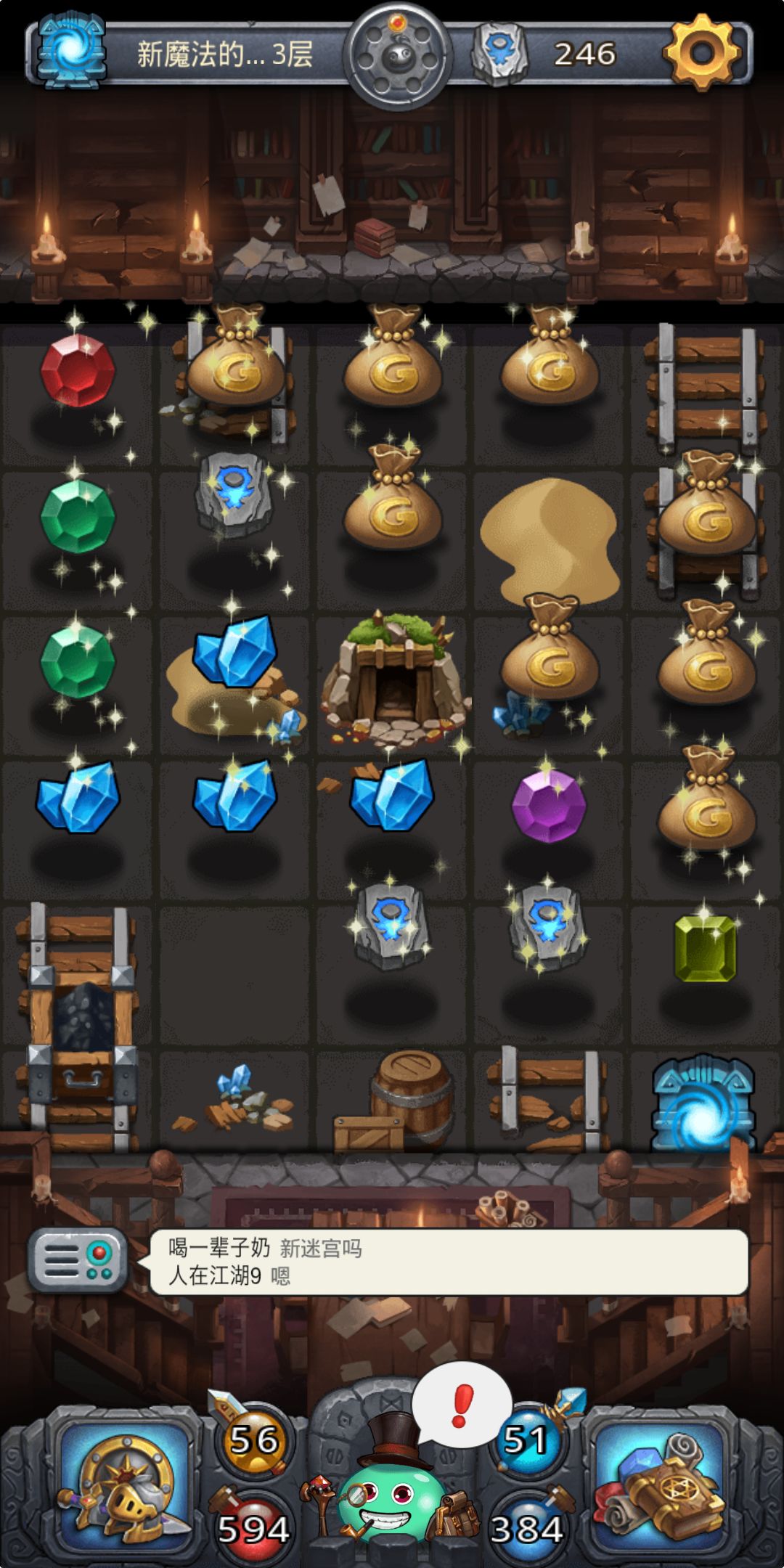Open the knight helmet equipment panel
This screenshot has height=1568, width=784.
point(125,1488)
